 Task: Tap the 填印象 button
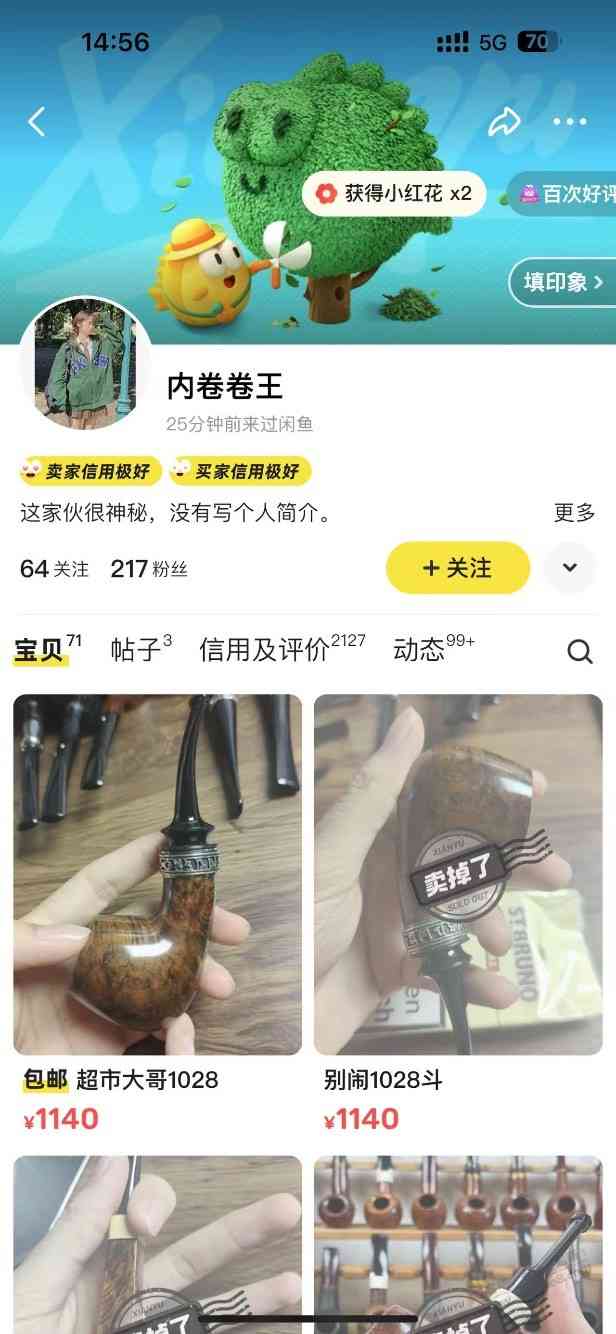coord(564,282)
